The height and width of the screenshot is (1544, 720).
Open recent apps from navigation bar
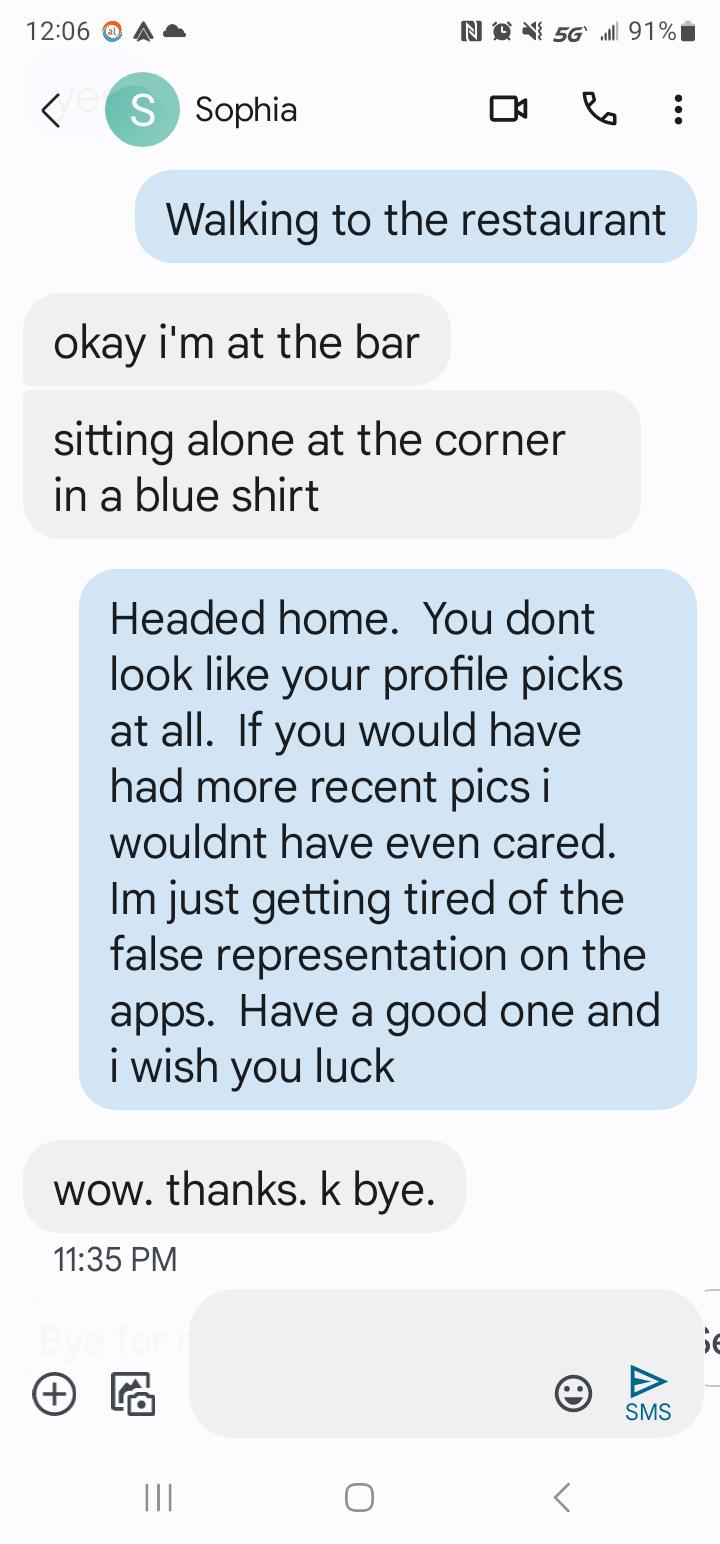tap(158, 1497)
